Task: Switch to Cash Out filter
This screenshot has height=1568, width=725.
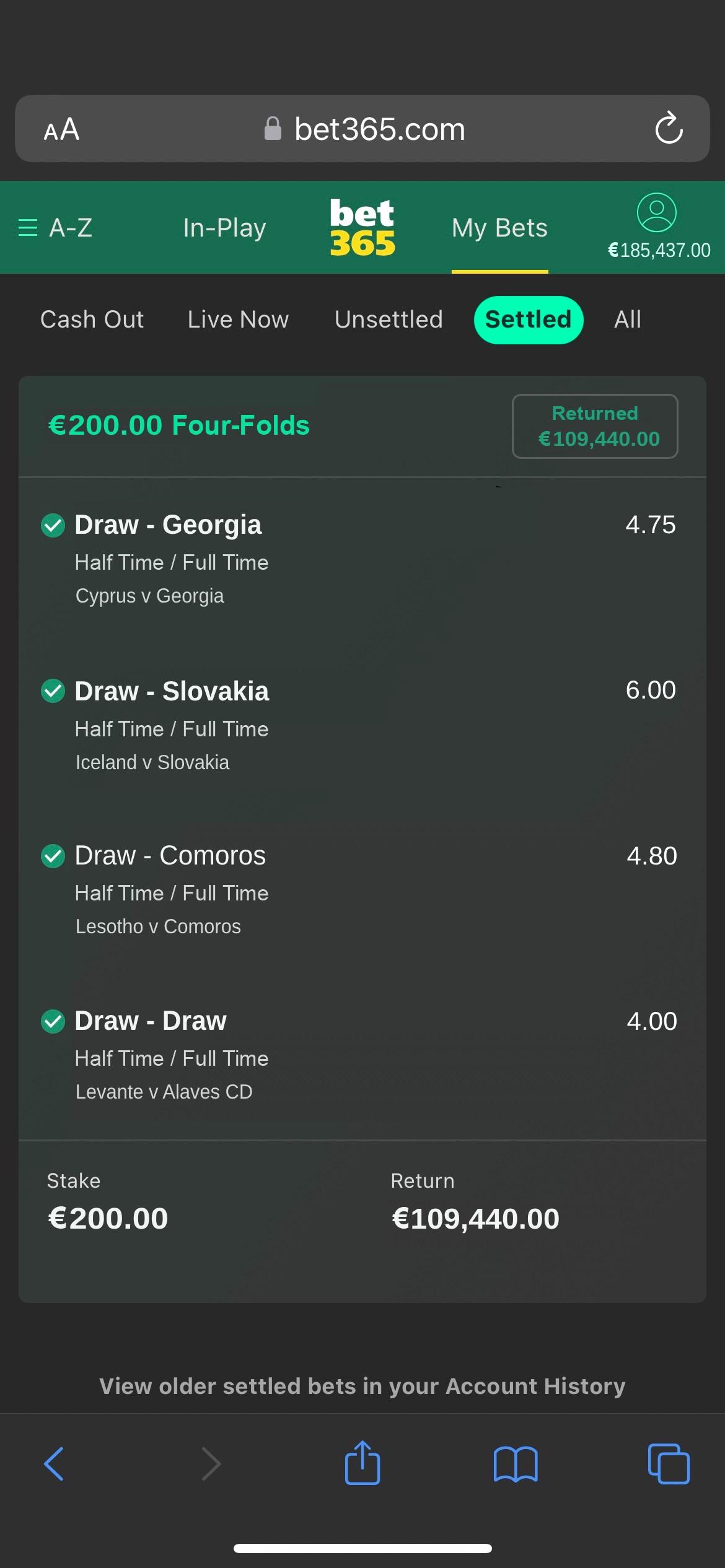Action: coord(92,320)
